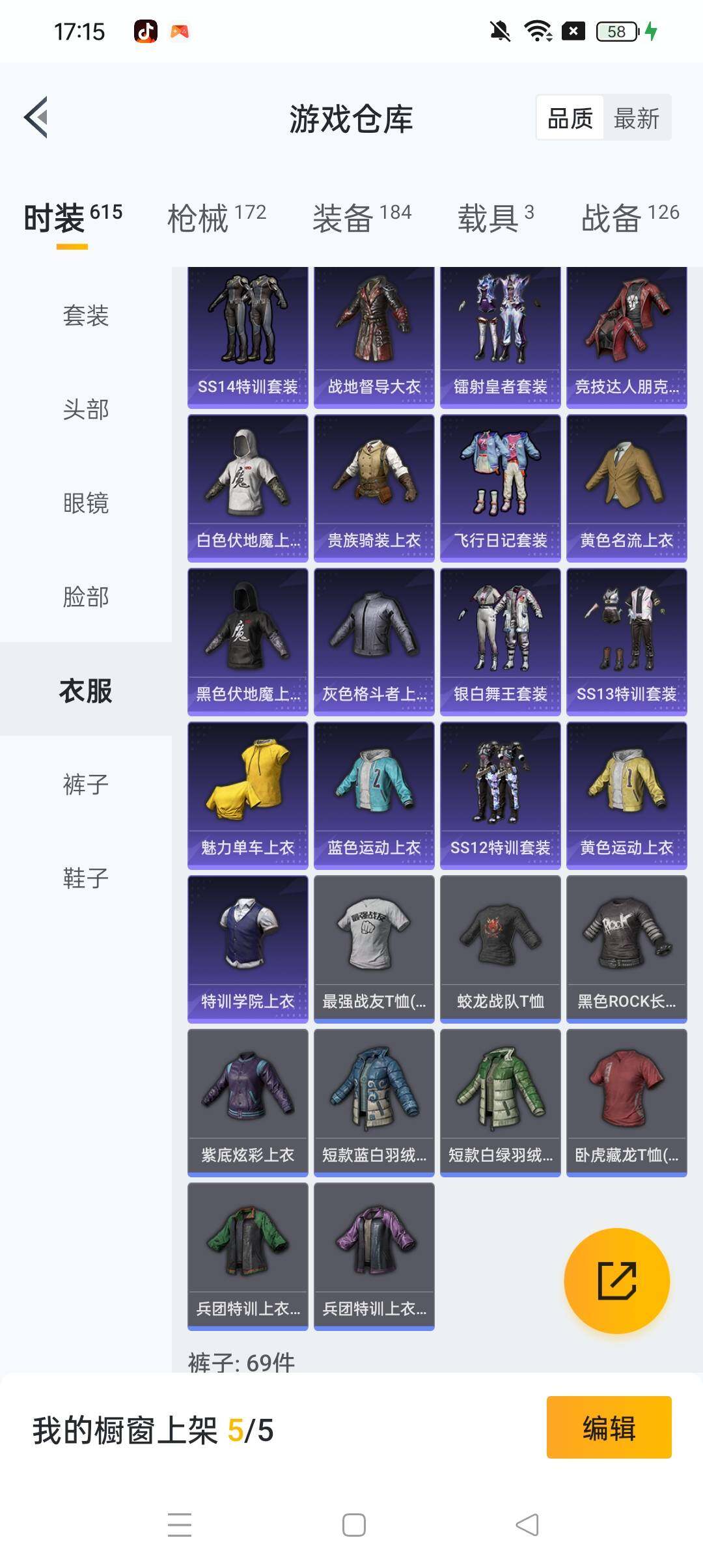The width and height of the screenshot is (703, 1568).
Task: Select the 套装 category
Action: click(85, 316)
